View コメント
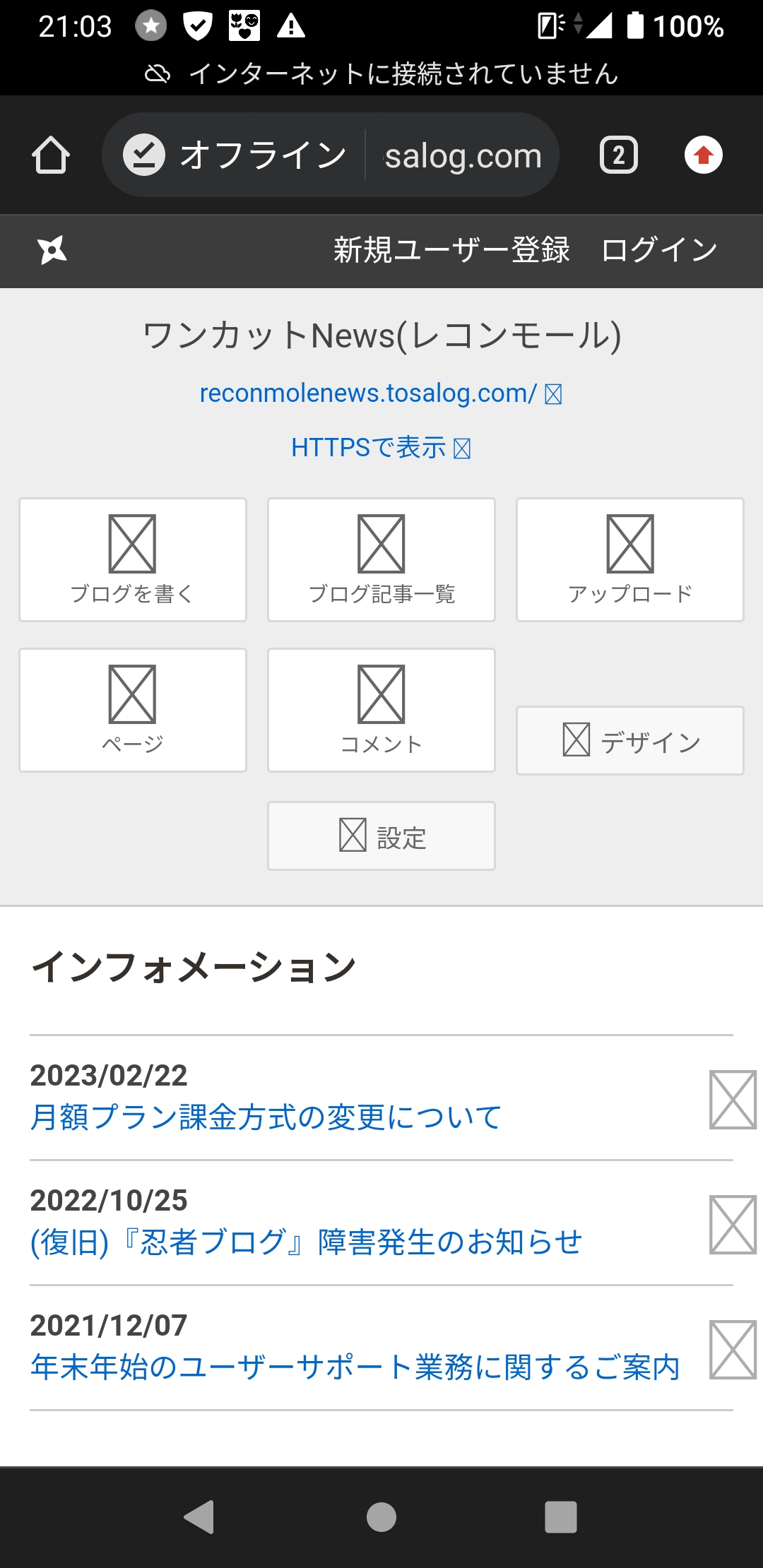Viewport: 763px width, 1568px height. click(x=381, y=711)
